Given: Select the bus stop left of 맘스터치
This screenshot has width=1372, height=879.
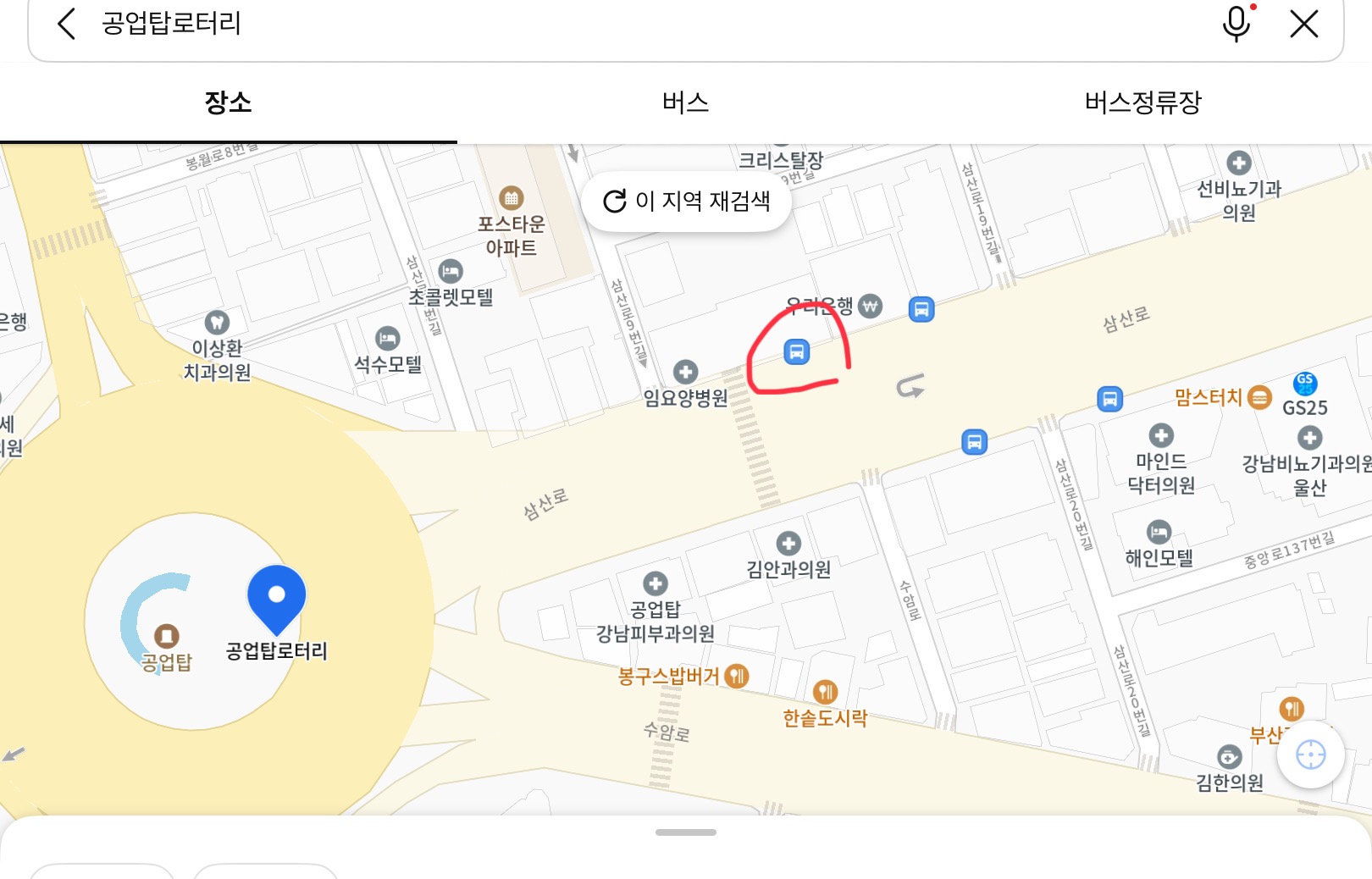Looking at the screenshot, I should tap(1109, 398).
